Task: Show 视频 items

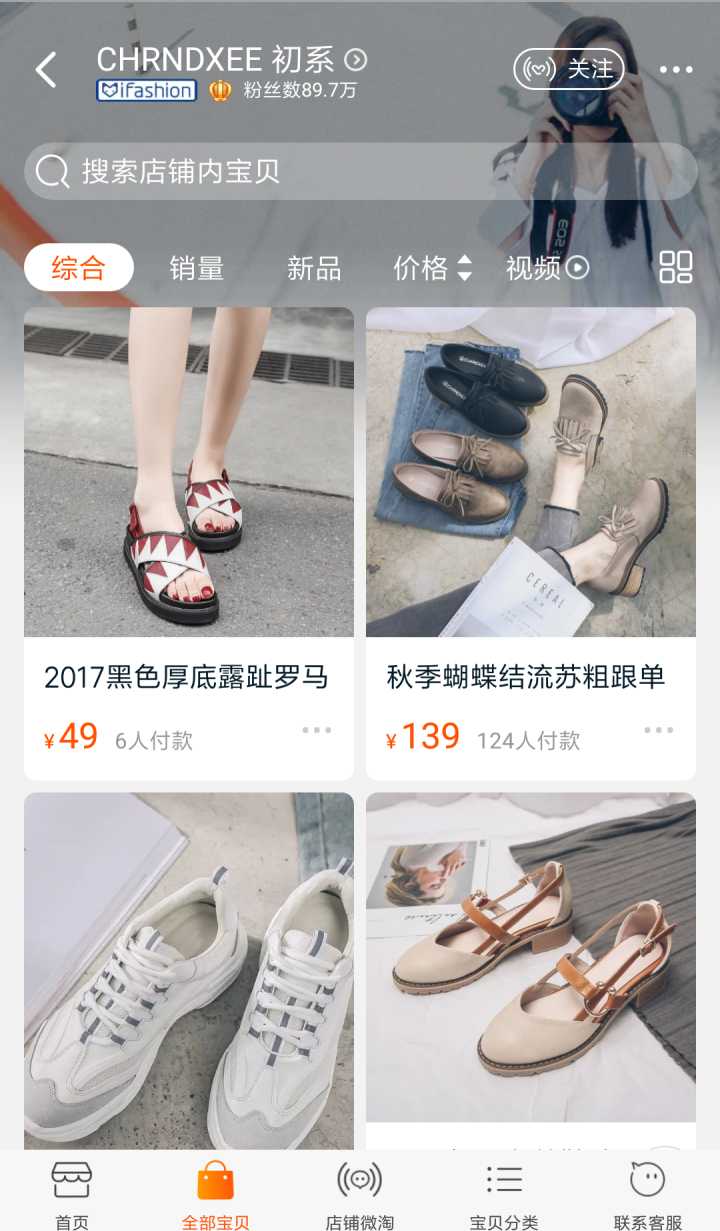Action: point(547,268)
